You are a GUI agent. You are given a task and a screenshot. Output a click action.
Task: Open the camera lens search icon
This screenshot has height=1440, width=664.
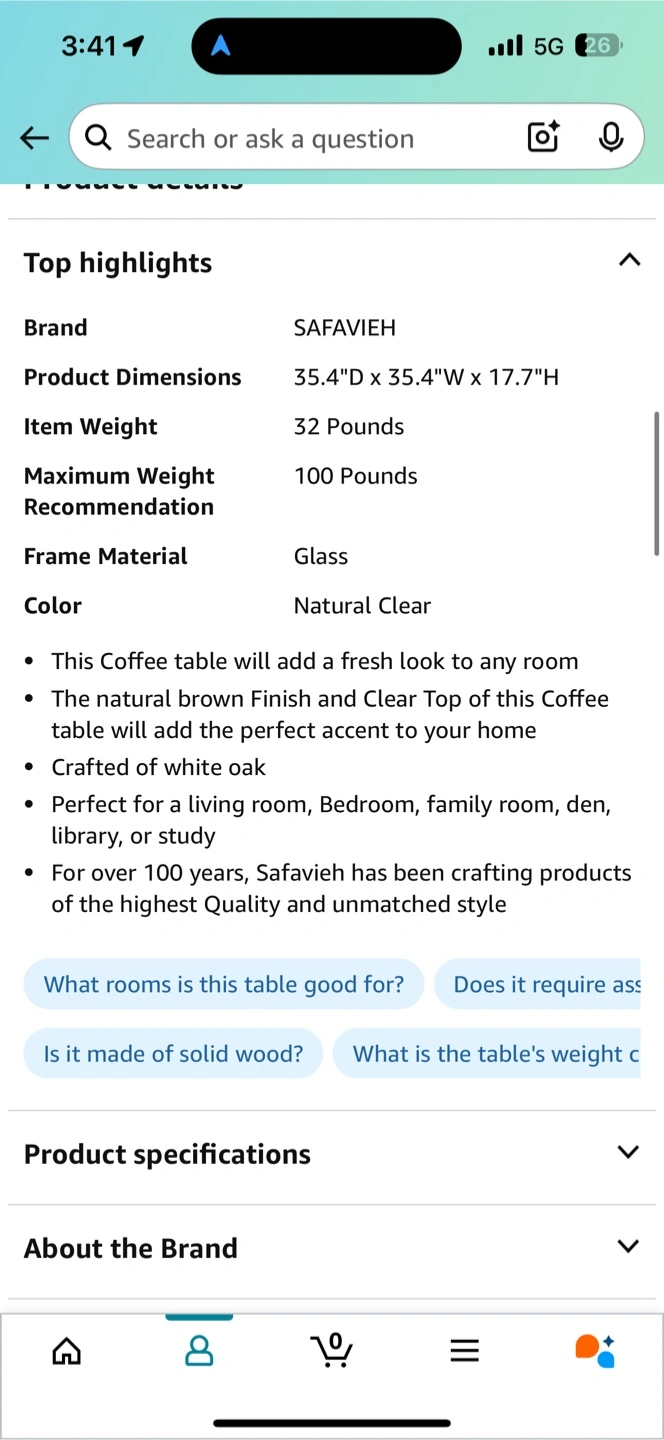click(x=543, y=137)
